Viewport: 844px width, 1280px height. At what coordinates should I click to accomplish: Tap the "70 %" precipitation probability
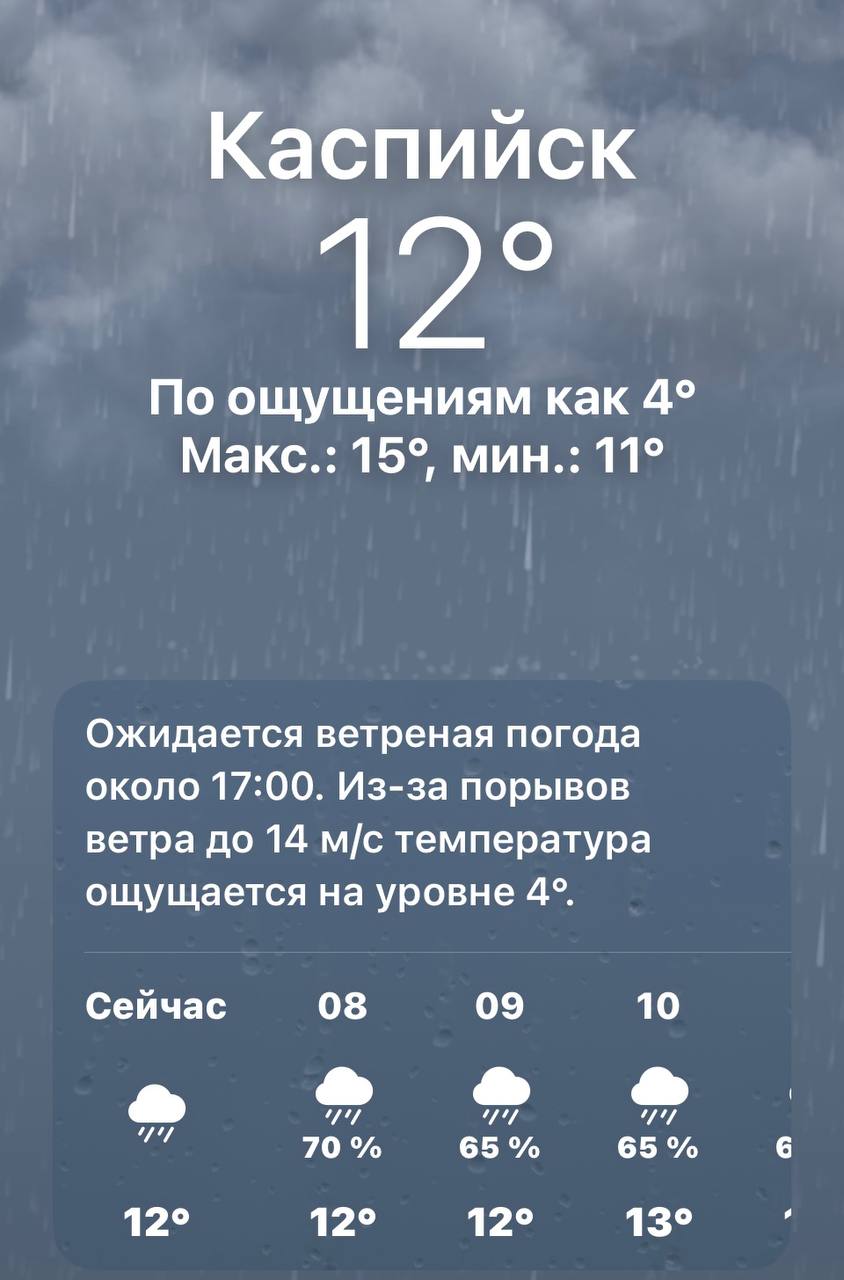[341, 1148]
